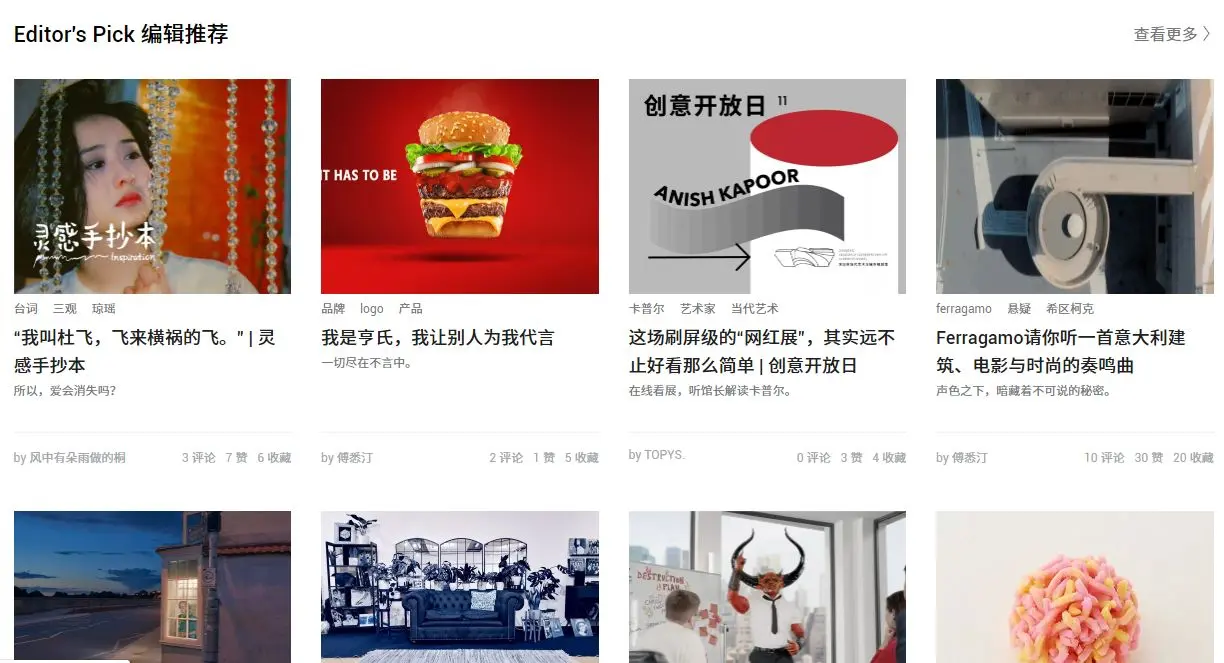Select the 希区柯克 tag
This screenshot has height=663, width=1224.
pos(1070,309)
